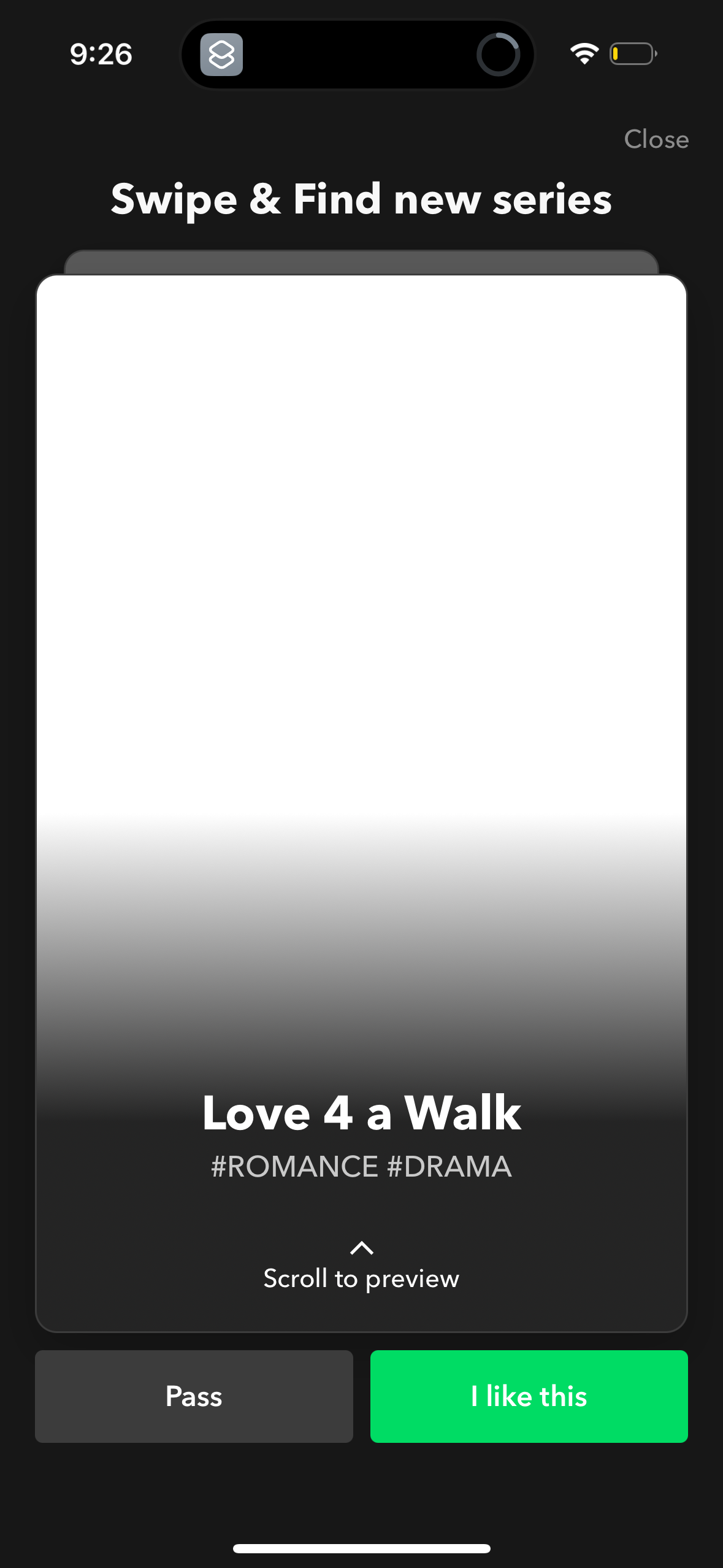Tap the clock showing 9:26
Screen dimensions: 723x1568
(x=101, y=54)
